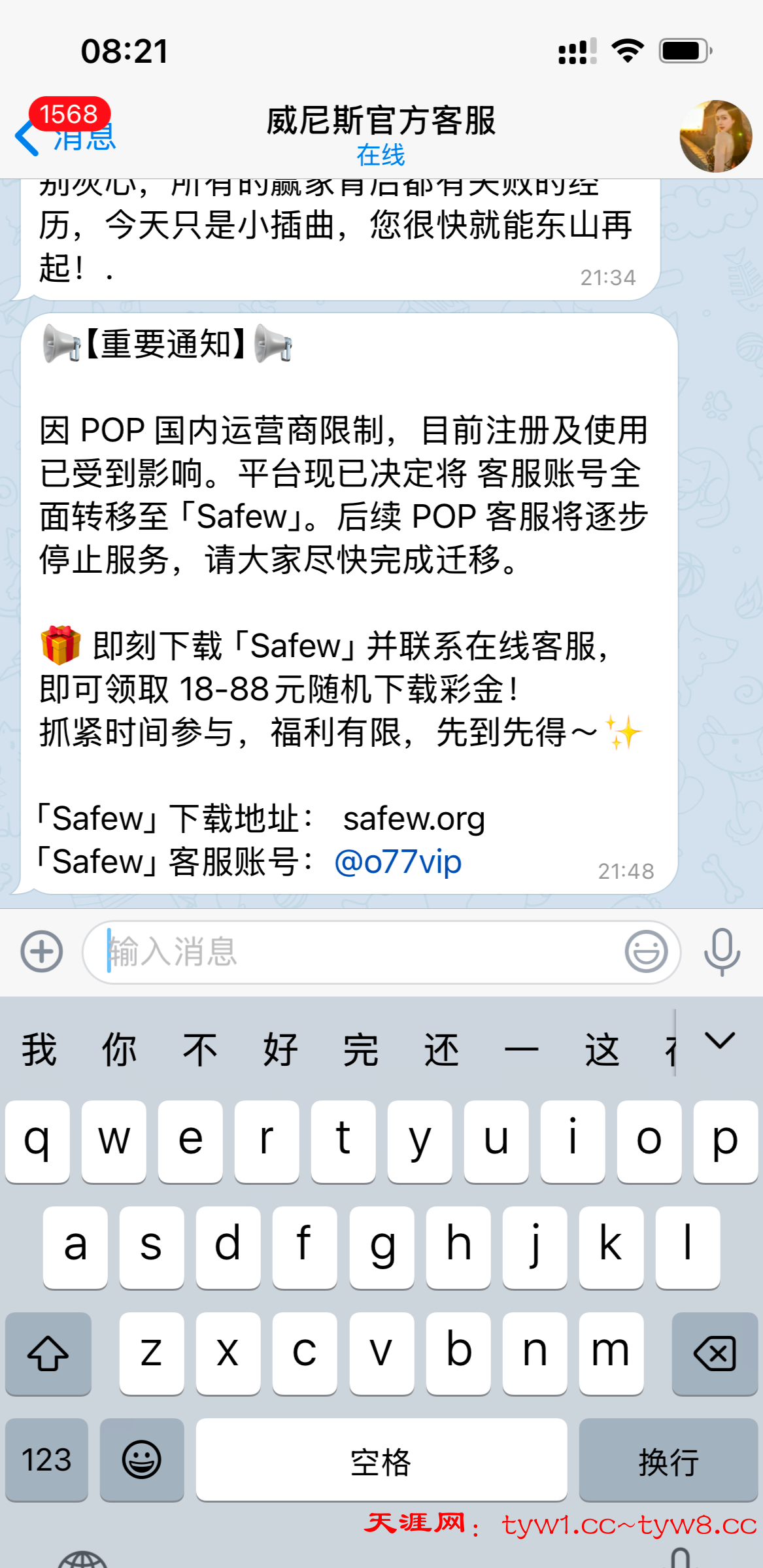Open the sticker and emoji picker
This screenshot has width=763, height=1568.
pyautogui.click(x=646, y=951)
